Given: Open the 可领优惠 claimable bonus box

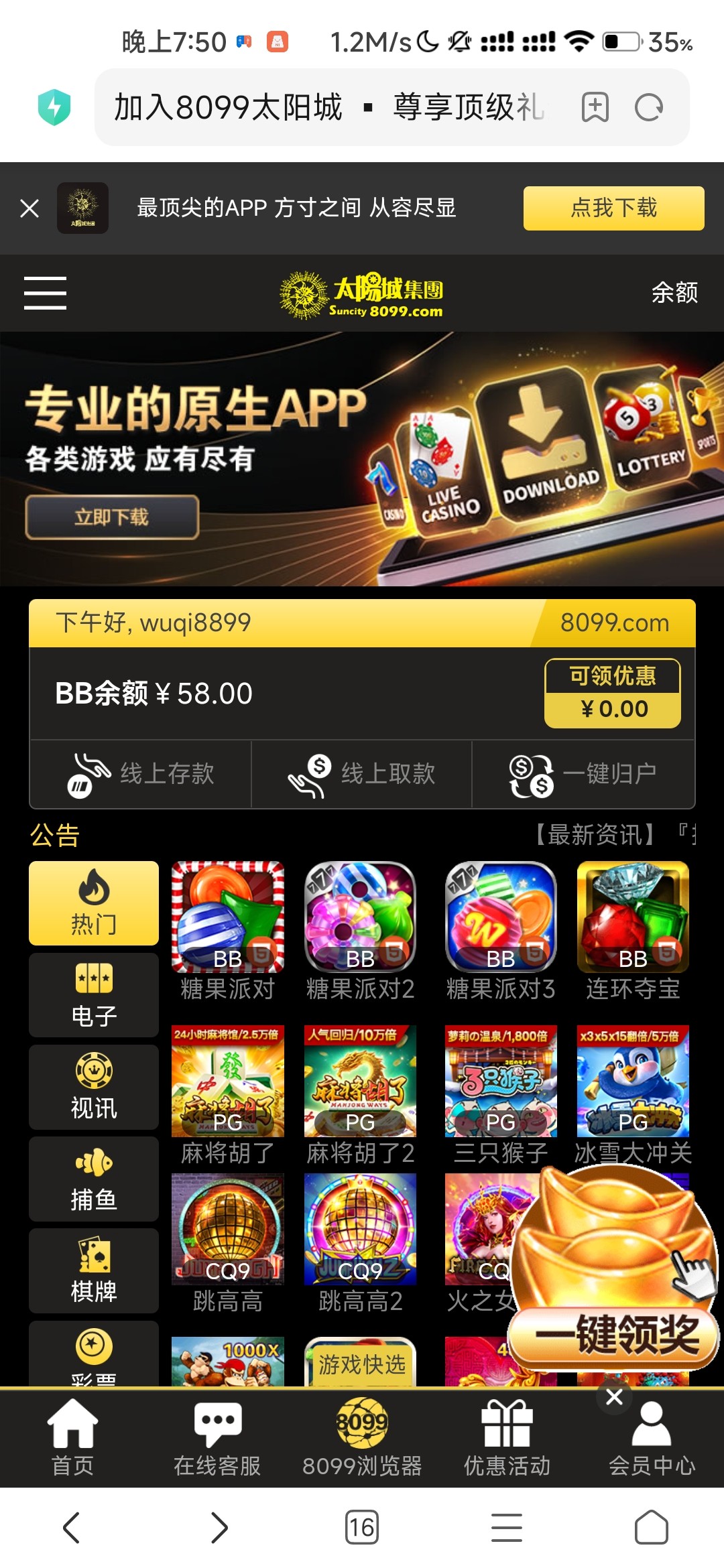Looking at the screenshot, I should point(612,693).
